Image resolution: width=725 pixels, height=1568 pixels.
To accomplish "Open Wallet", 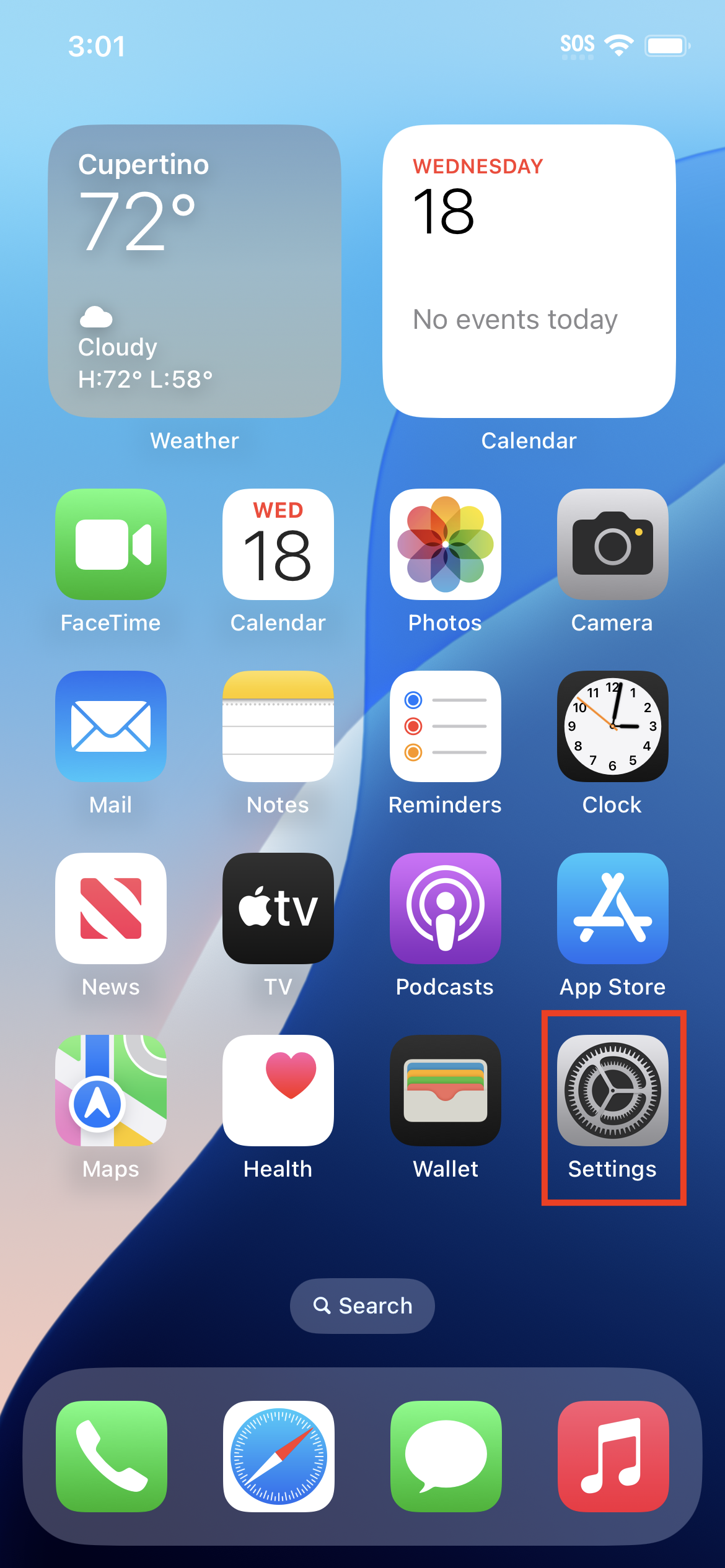I will tap(445, 1090).
